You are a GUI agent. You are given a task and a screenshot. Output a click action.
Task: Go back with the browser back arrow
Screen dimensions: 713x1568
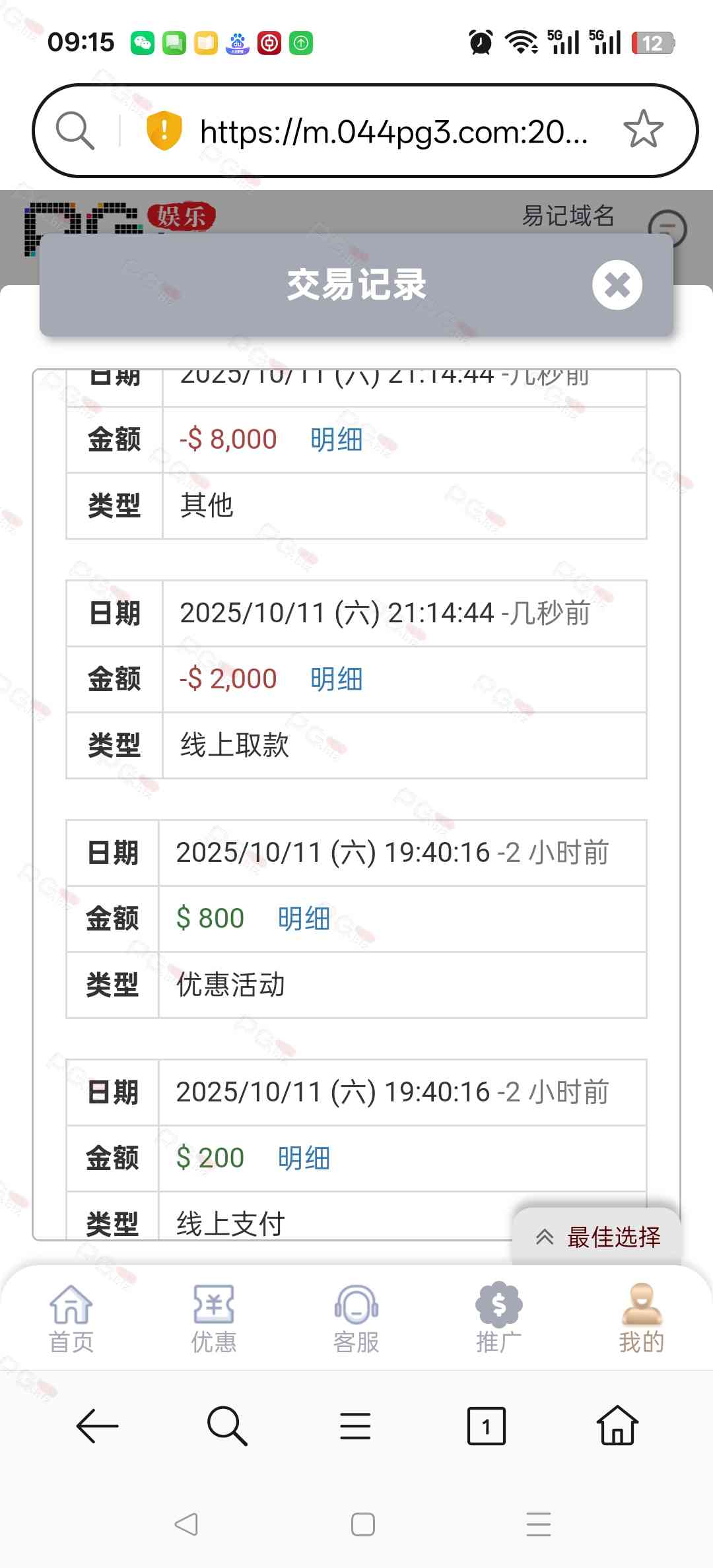(x=97, y=1426)
